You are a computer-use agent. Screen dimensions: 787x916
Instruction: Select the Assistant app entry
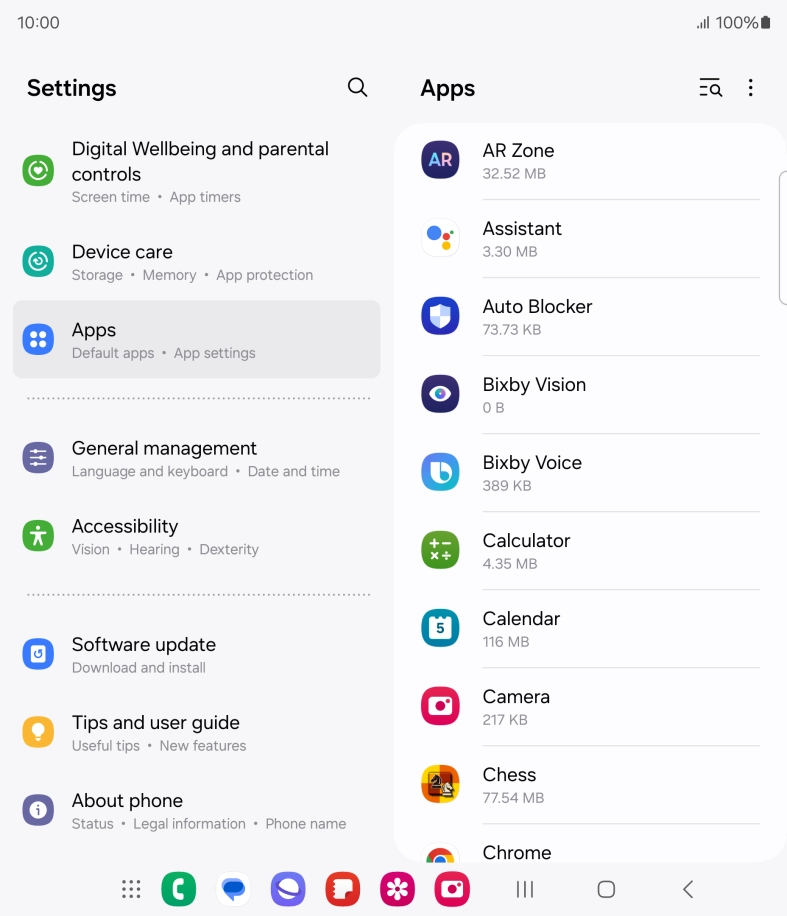point(590,238)
